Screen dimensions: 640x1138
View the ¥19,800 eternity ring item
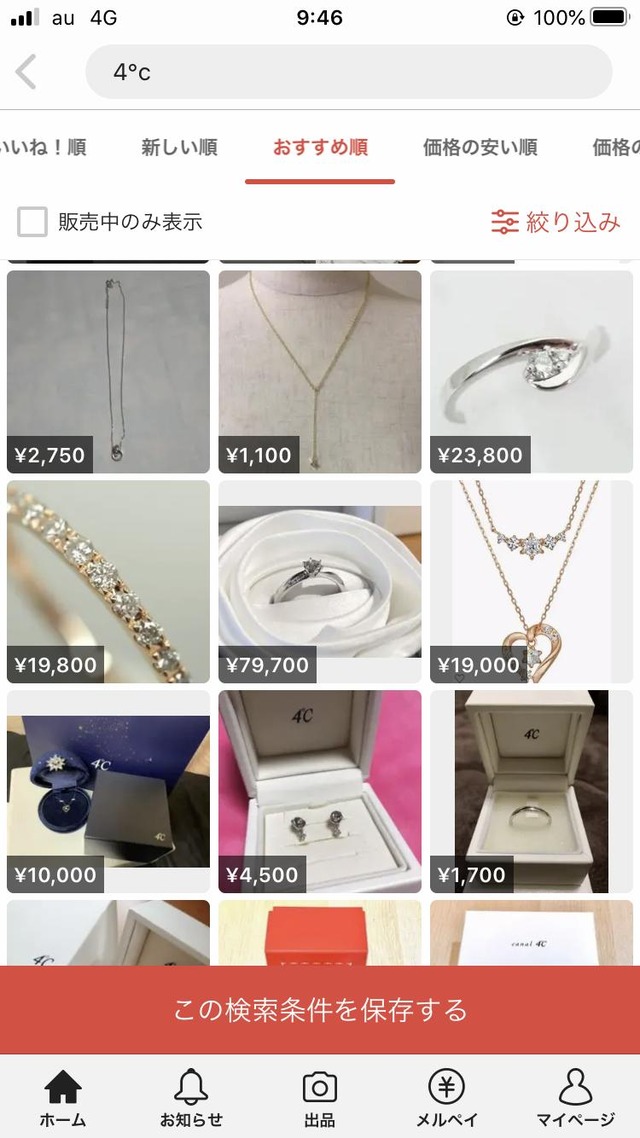pos(108,581)
